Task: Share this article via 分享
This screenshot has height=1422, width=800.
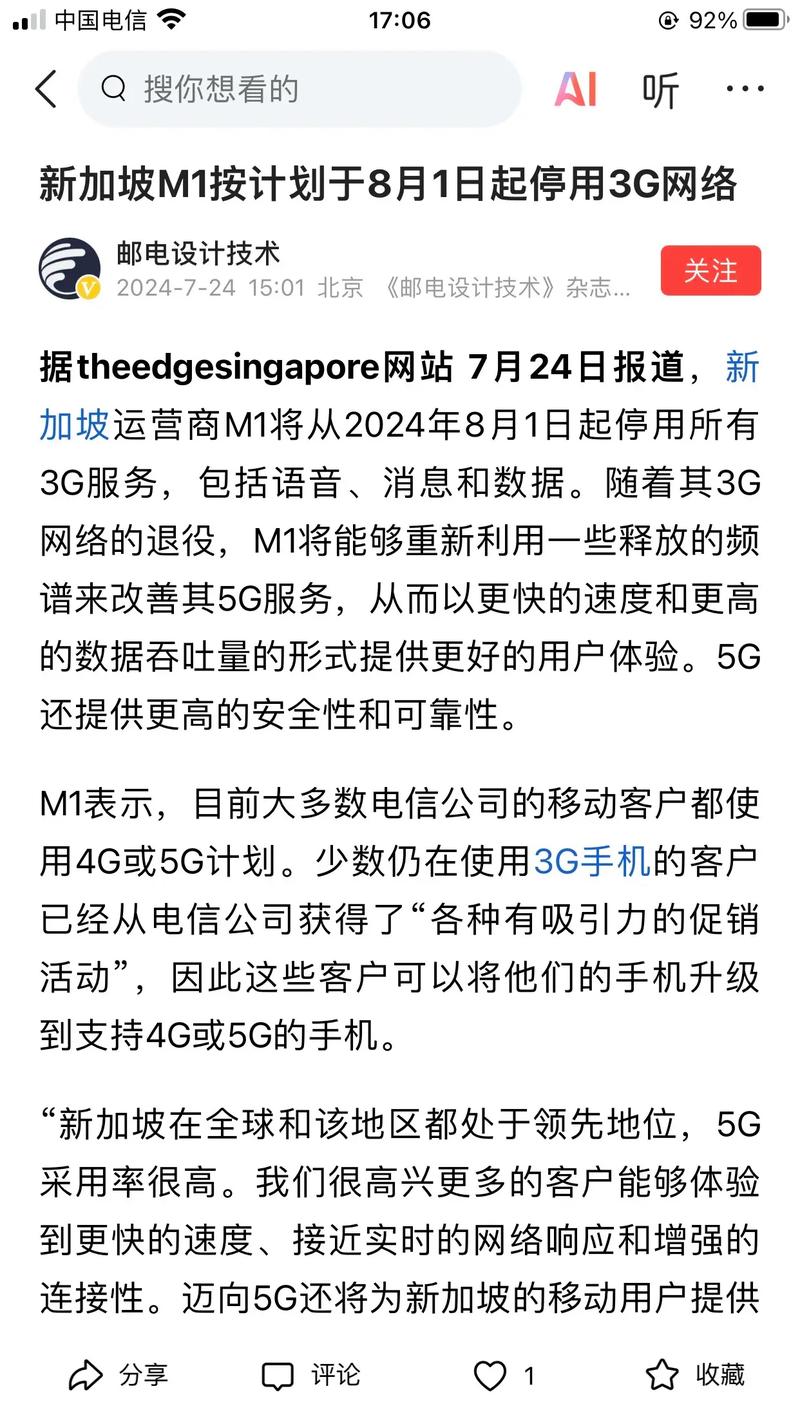Action: [x=119, y=1375]
